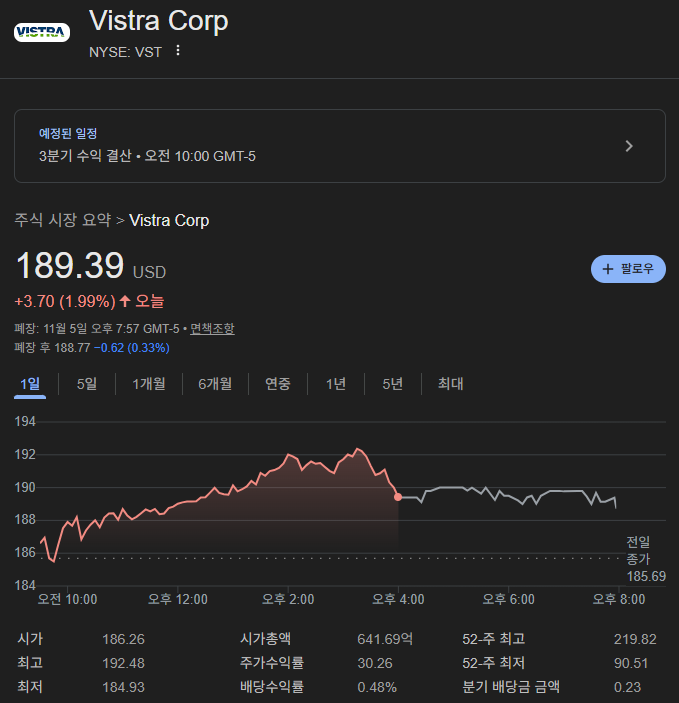
Task: Follow Vistra Corp with 팔로우 button
Action: 628,268
